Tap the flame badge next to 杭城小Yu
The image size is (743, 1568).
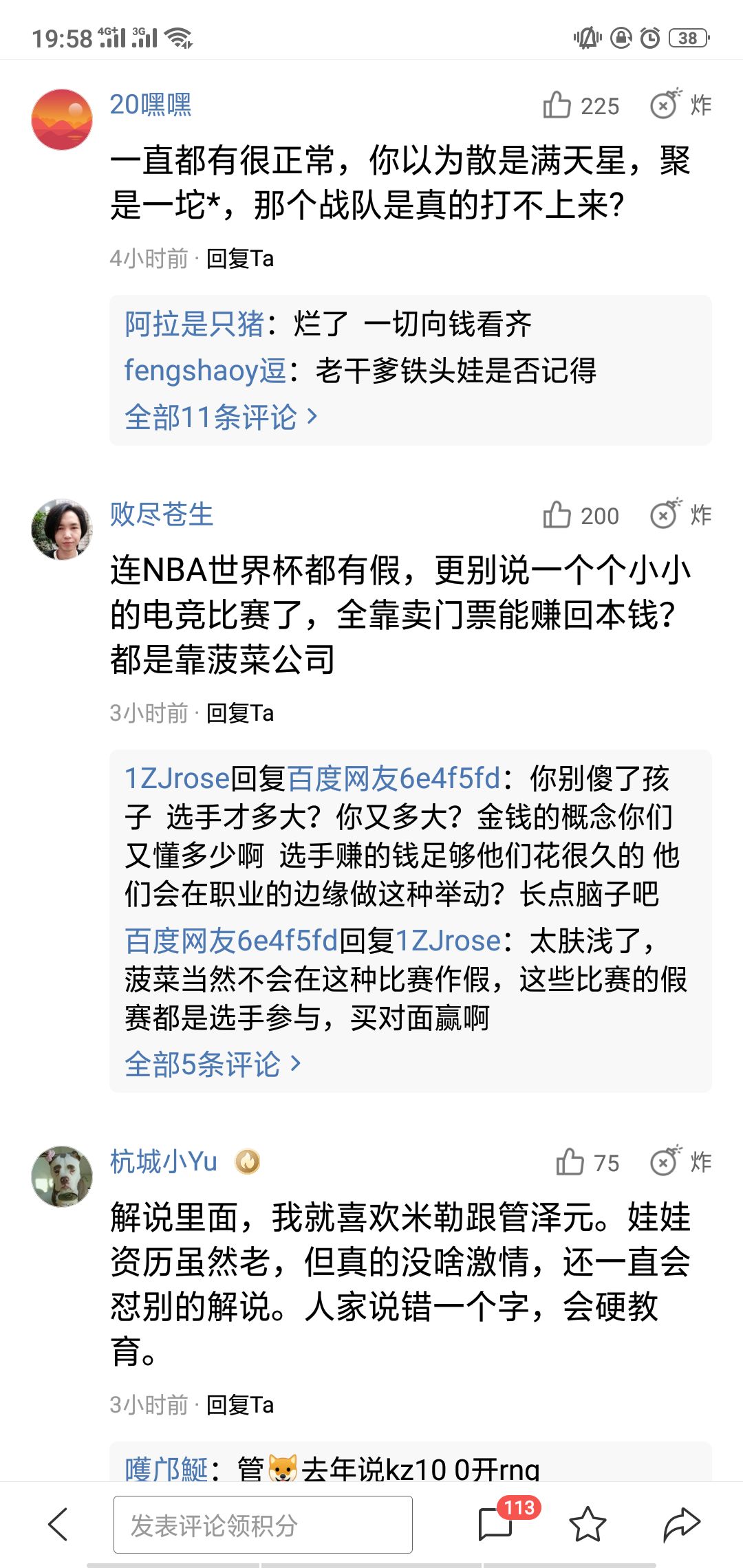pyautogui.click(x=248, y=1162)
